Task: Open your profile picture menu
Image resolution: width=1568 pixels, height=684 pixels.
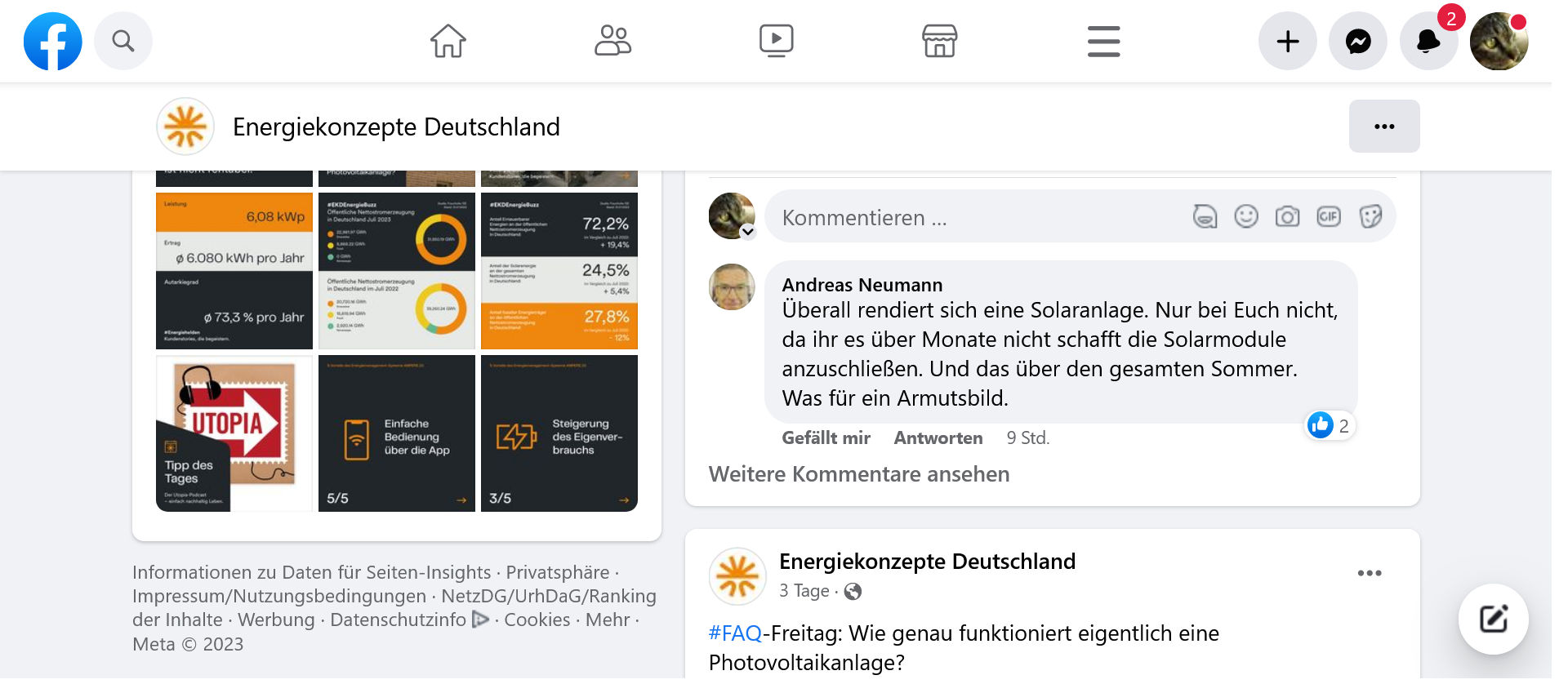Action: [x=1499, y=42]
